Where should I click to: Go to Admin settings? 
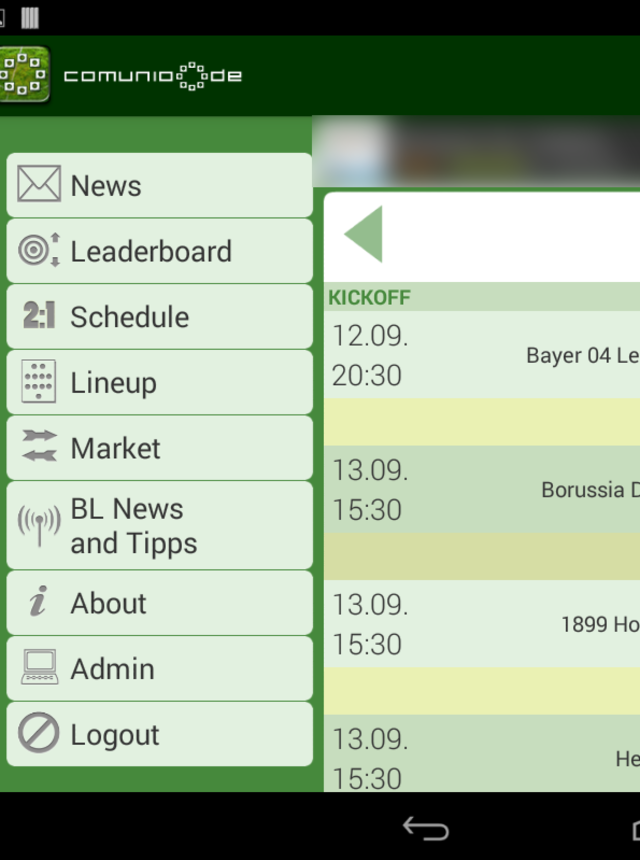pyautogui.click(x=160, y=669)
